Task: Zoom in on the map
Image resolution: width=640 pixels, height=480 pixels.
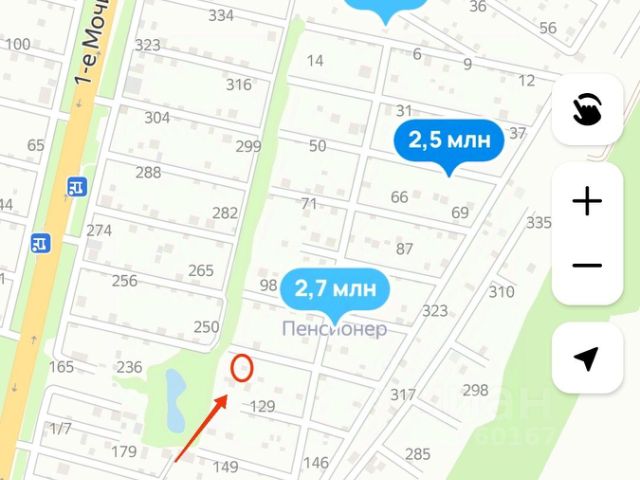Action: coord(587,203)
